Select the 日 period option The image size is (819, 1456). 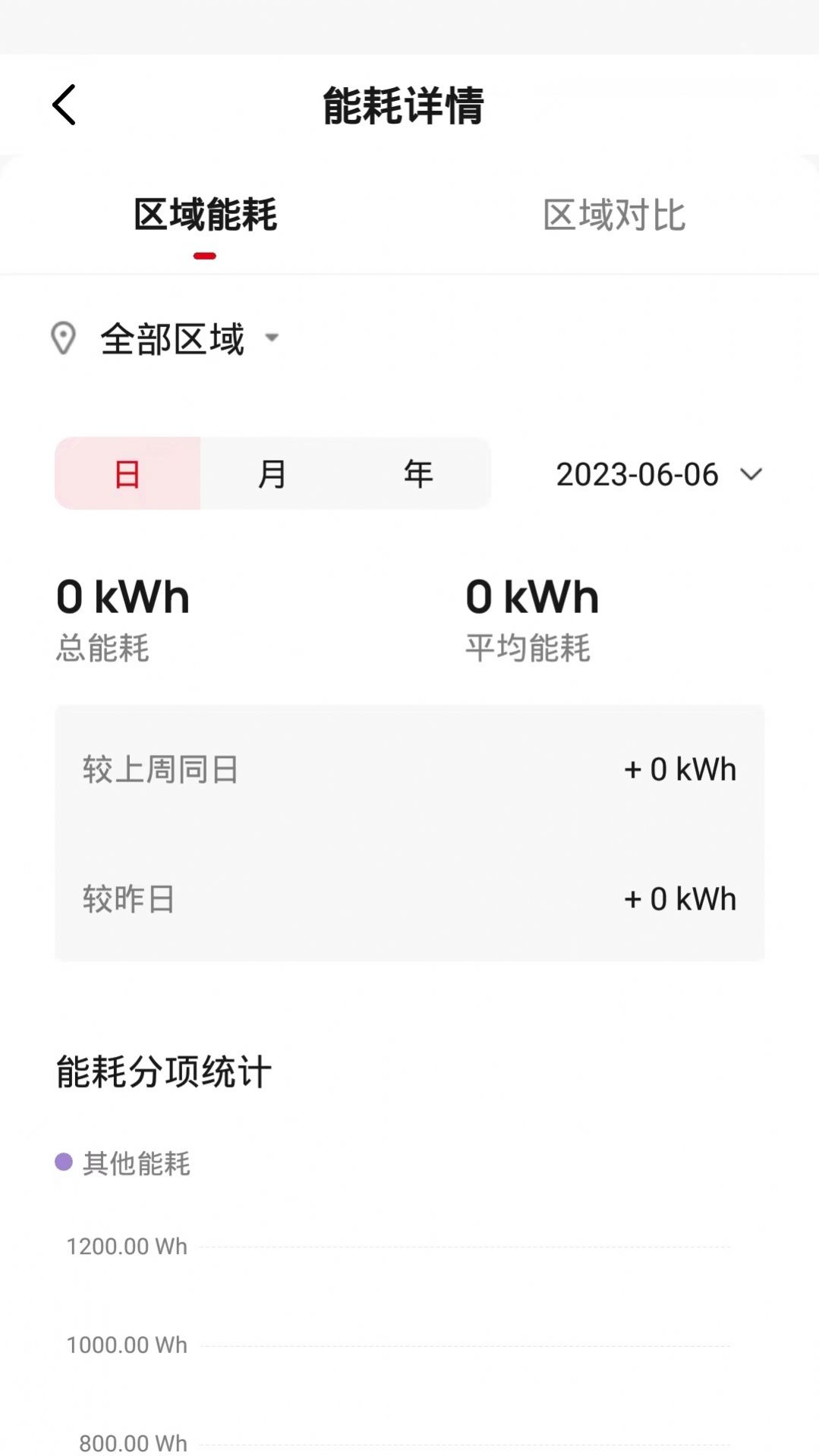126,473
